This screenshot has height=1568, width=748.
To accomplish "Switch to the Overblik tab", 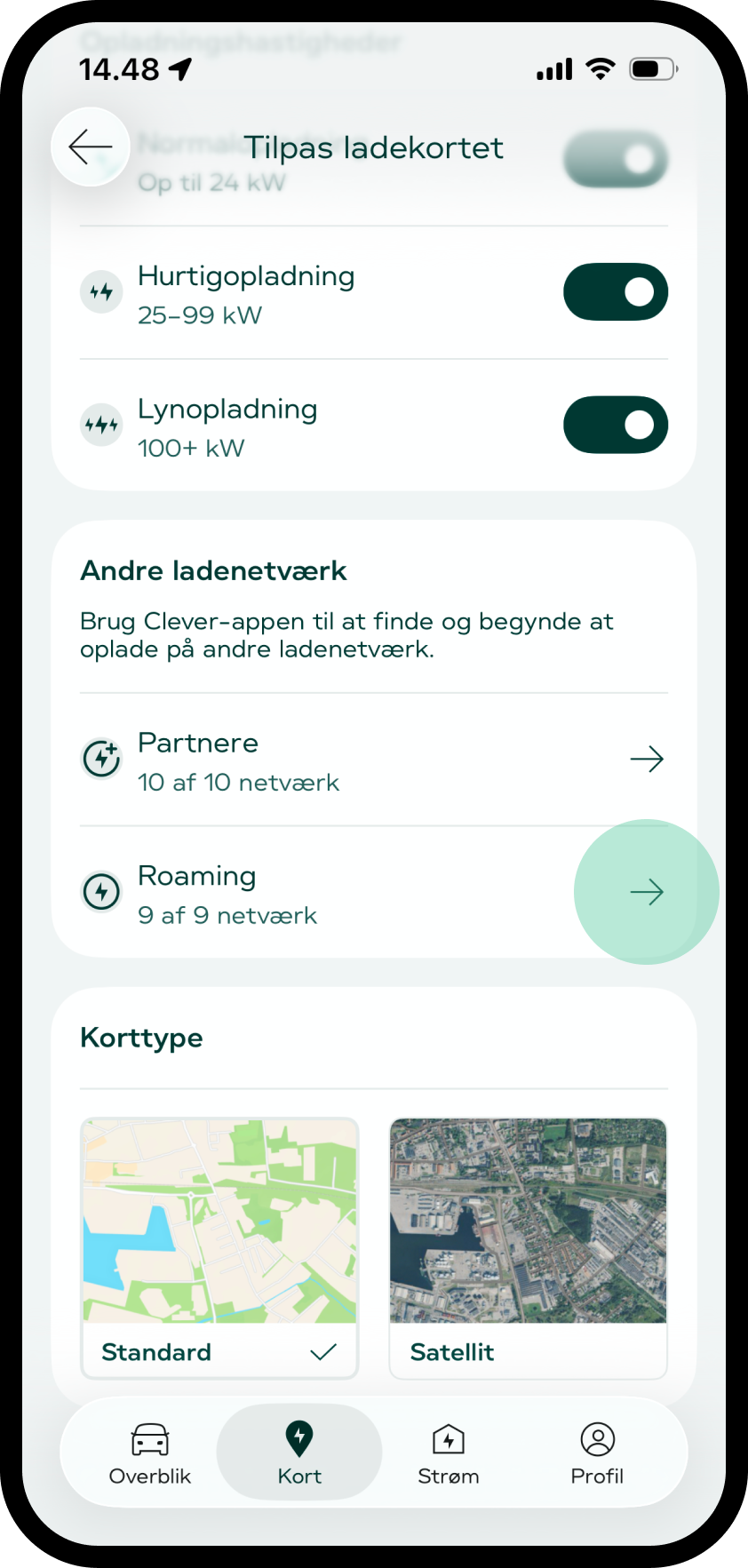I will (x=150, y=1453).
